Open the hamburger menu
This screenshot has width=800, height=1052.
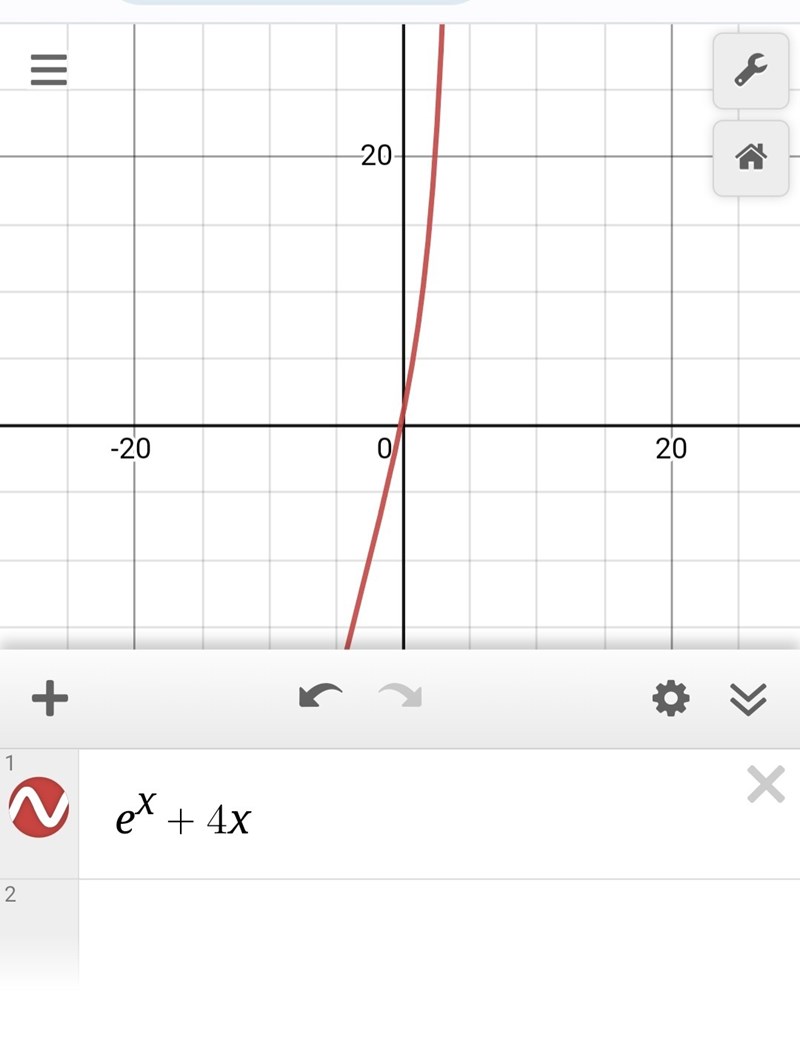coord(49,69)
